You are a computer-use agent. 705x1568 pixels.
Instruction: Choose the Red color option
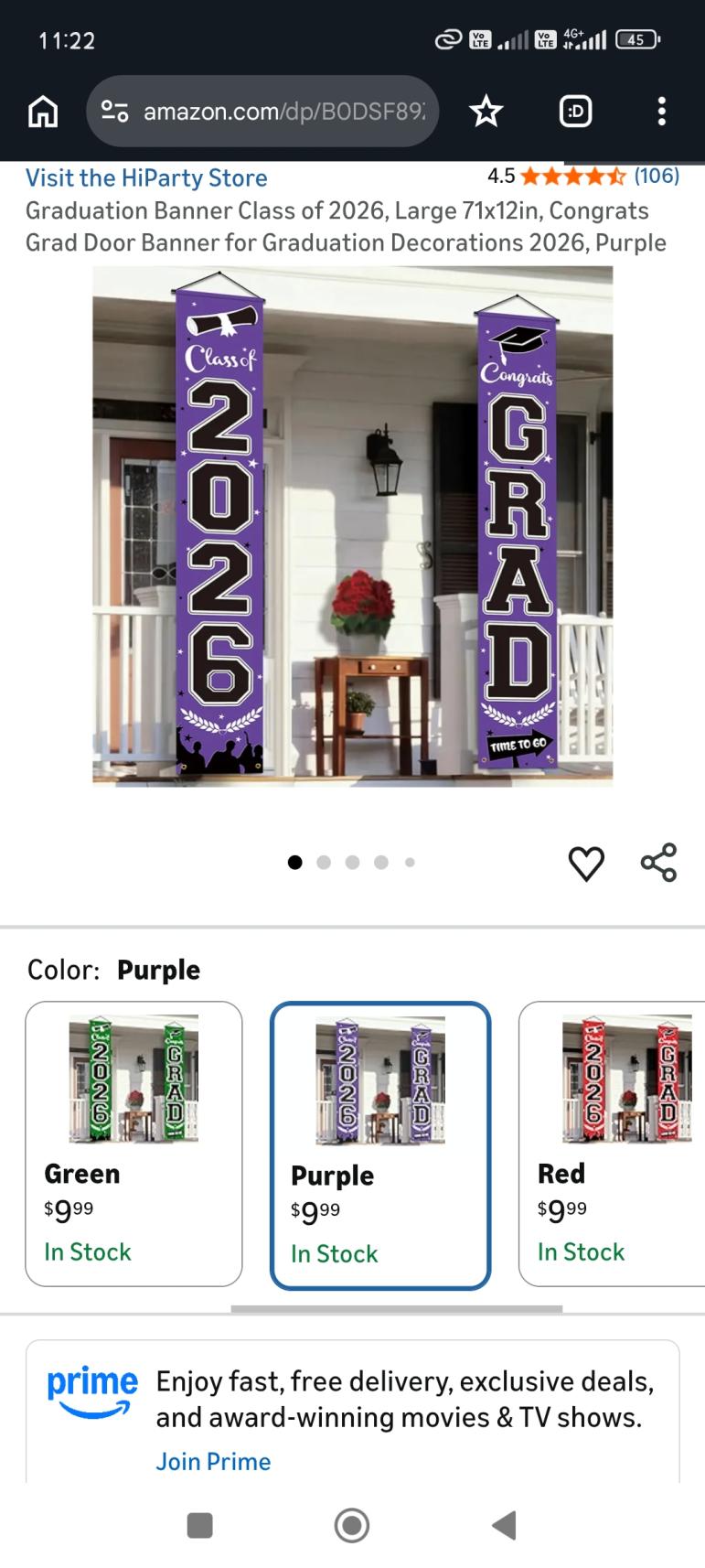click(x=613, y=1144)
